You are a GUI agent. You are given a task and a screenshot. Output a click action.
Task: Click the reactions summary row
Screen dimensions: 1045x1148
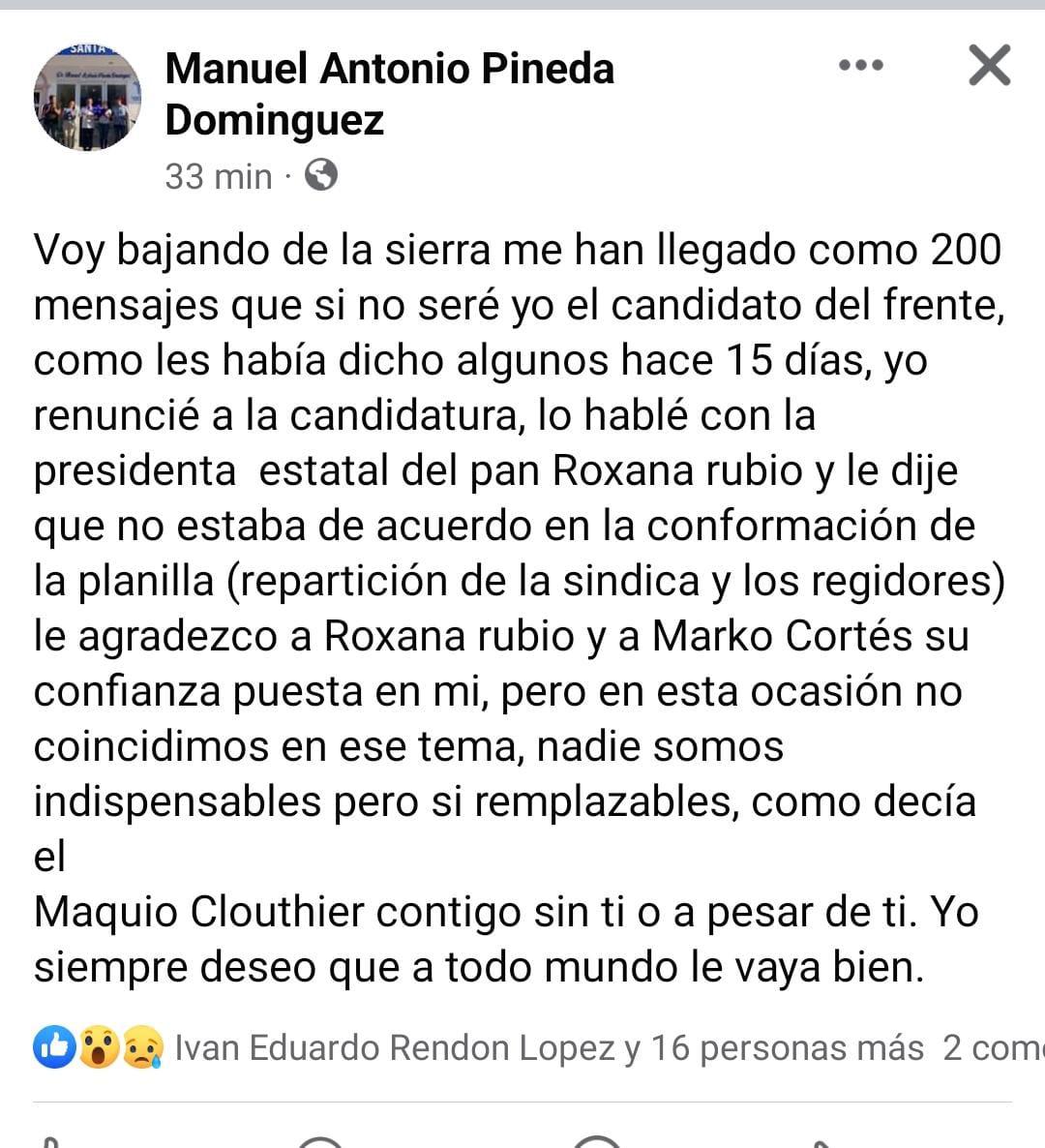click(x=484, y=1047)
